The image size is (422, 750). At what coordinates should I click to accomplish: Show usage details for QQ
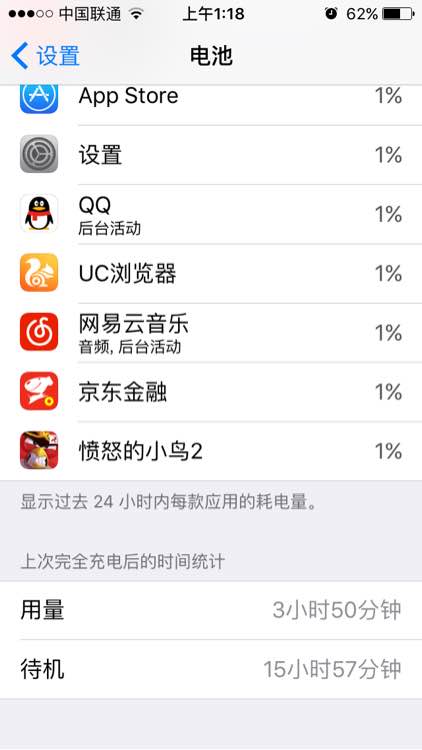[211, 214]
